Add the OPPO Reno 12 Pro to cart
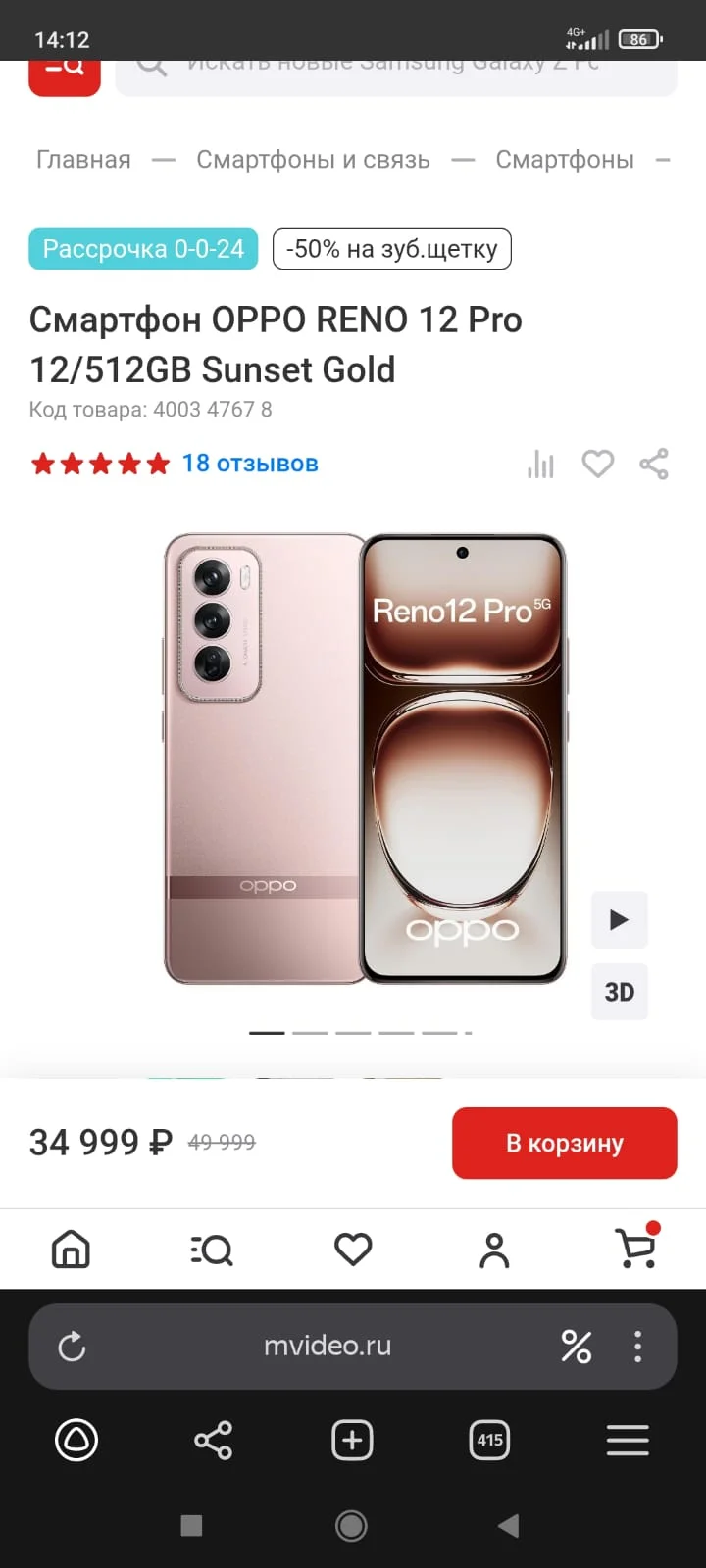706x1568 pixels. 564,1143
